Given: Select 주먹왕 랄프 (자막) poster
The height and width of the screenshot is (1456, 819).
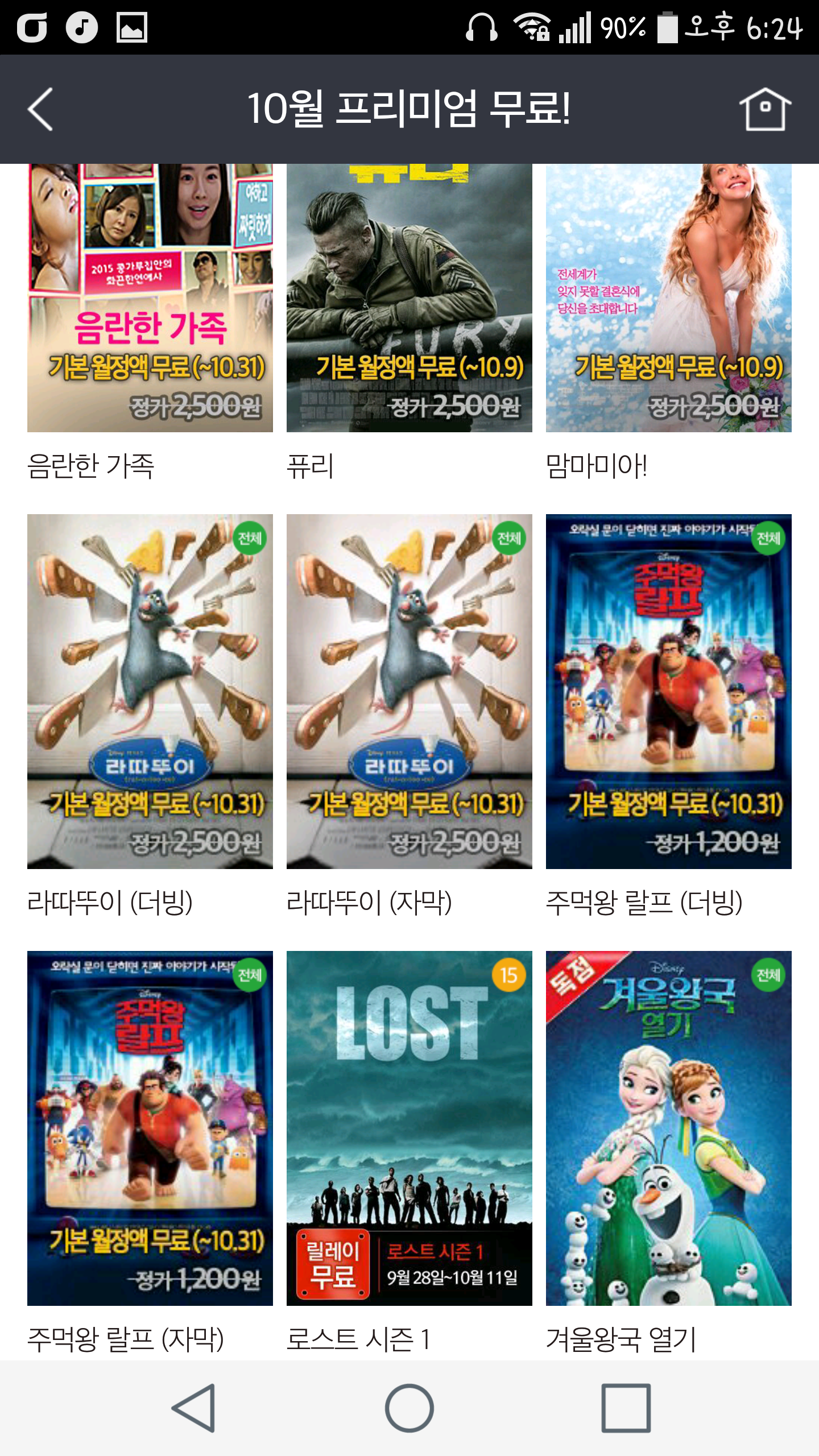Looking at the screenshot, I should (150, 1128).
